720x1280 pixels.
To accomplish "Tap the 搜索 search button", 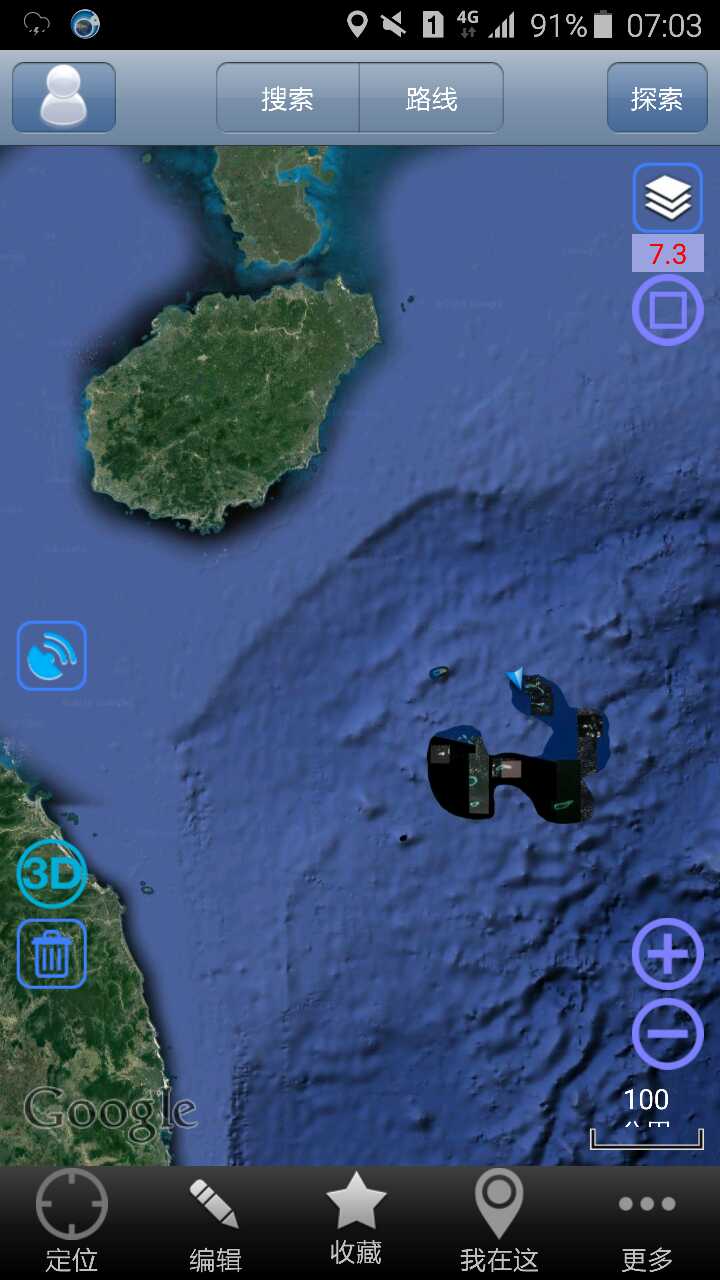I will pos(288,98).
